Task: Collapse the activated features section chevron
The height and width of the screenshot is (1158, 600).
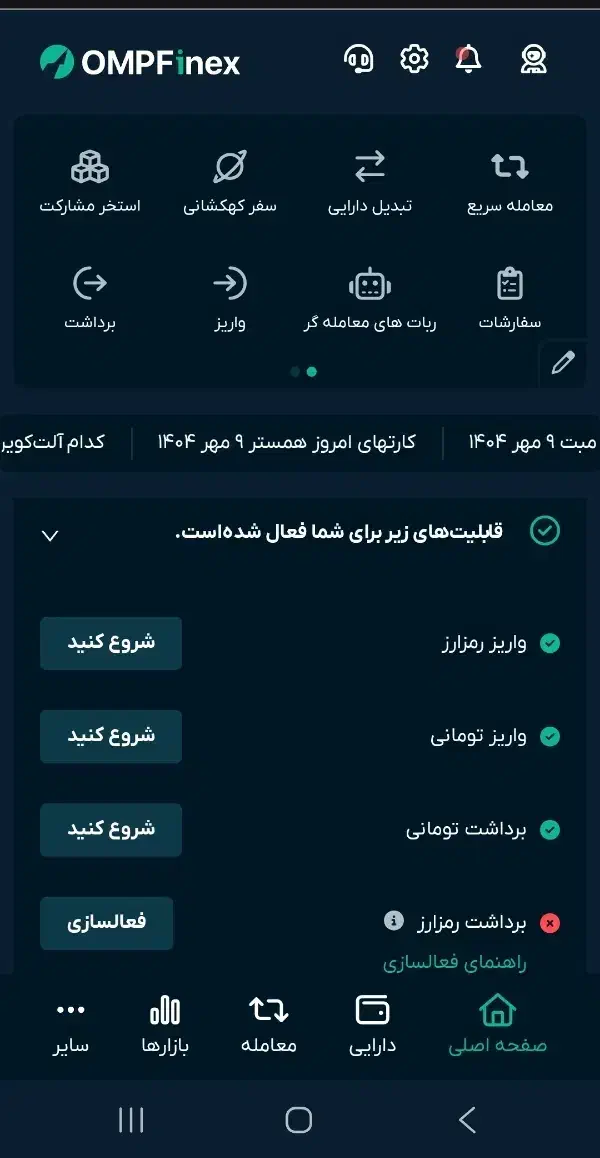Action: pyautogui.click(x=50, y=535)
